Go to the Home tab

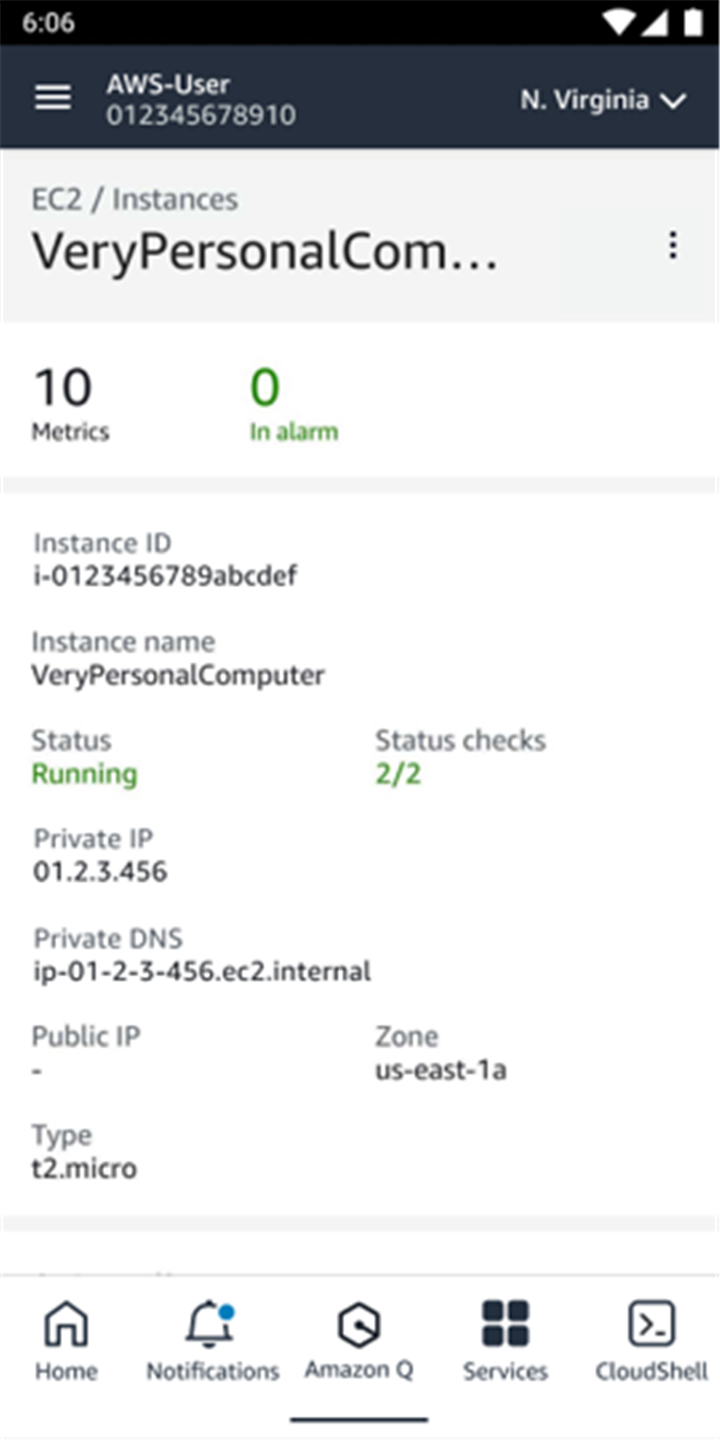67,1342
